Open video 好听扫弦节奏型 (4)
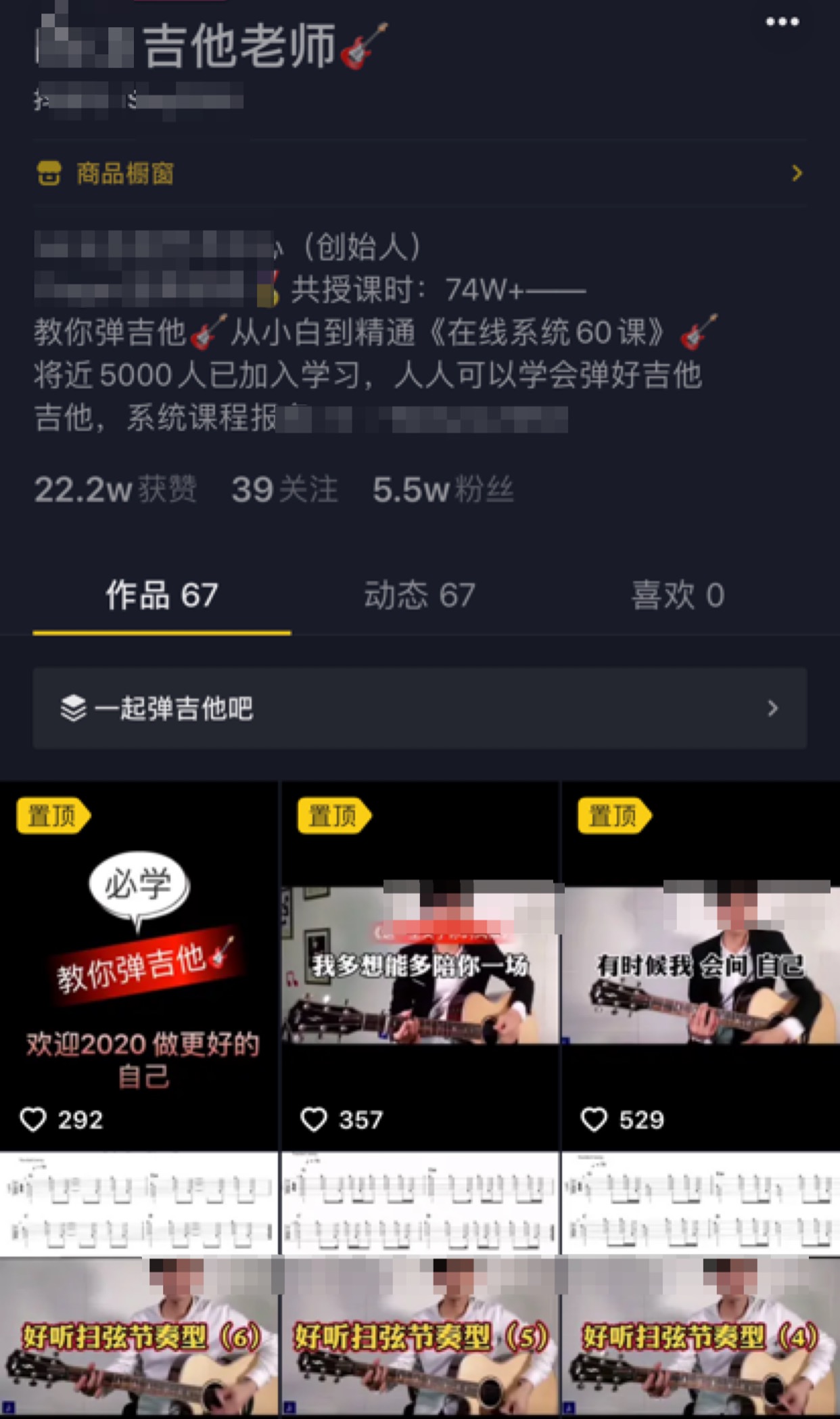 coord(701,1286)
